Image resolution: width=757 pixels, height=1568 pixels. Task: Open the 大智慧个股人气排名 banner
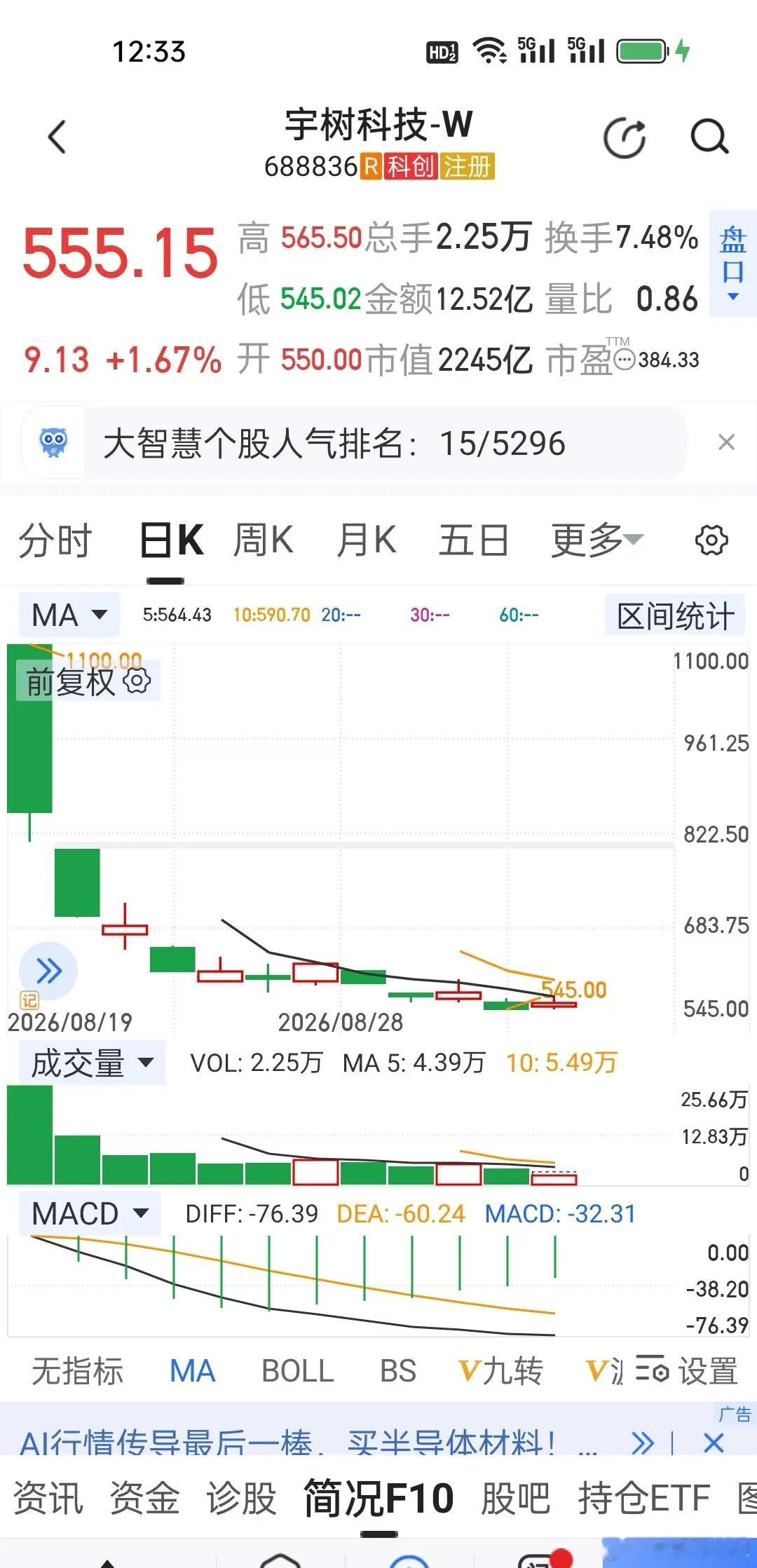[353, 443]
